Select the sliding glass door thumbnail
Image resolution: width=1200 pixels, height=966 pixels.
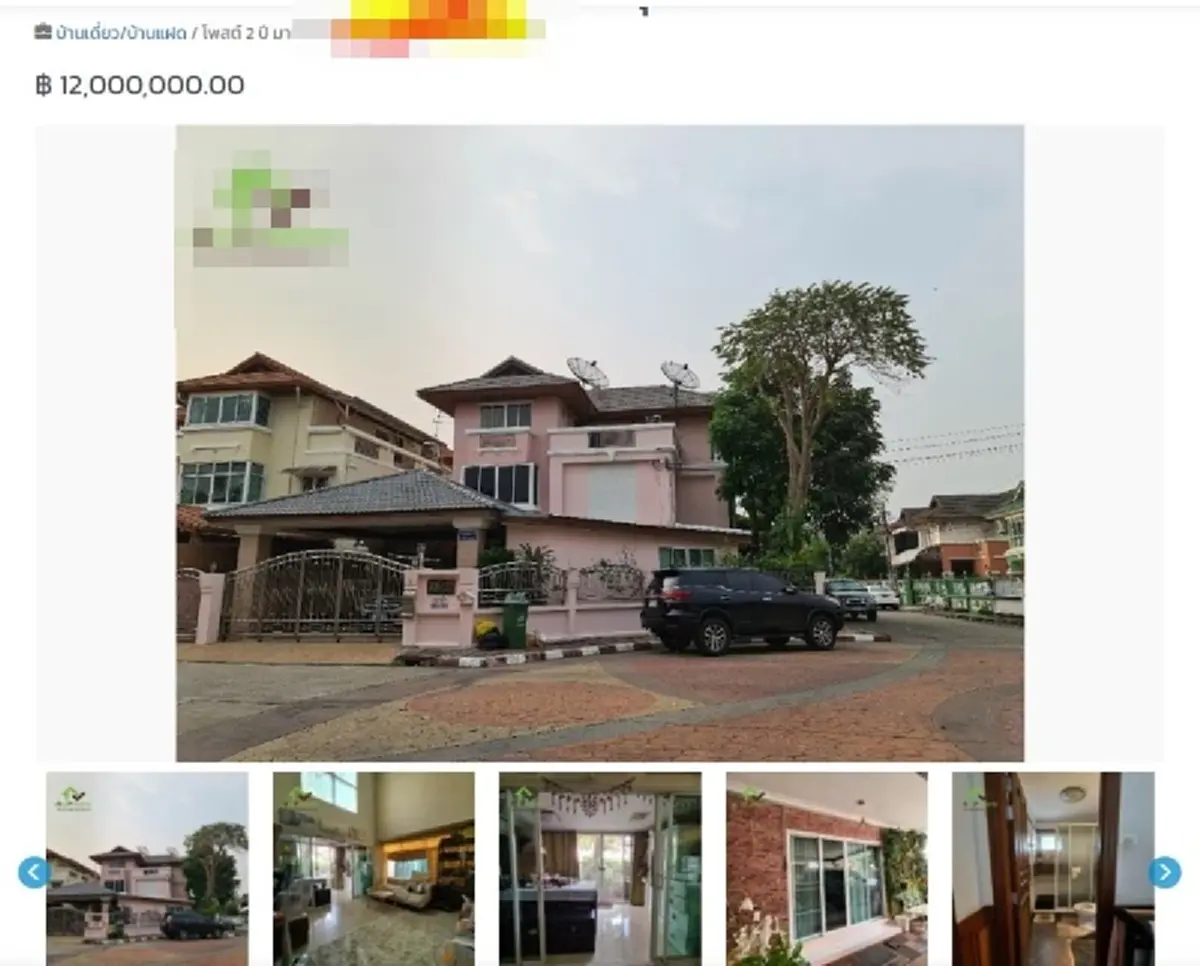point(600,868)
